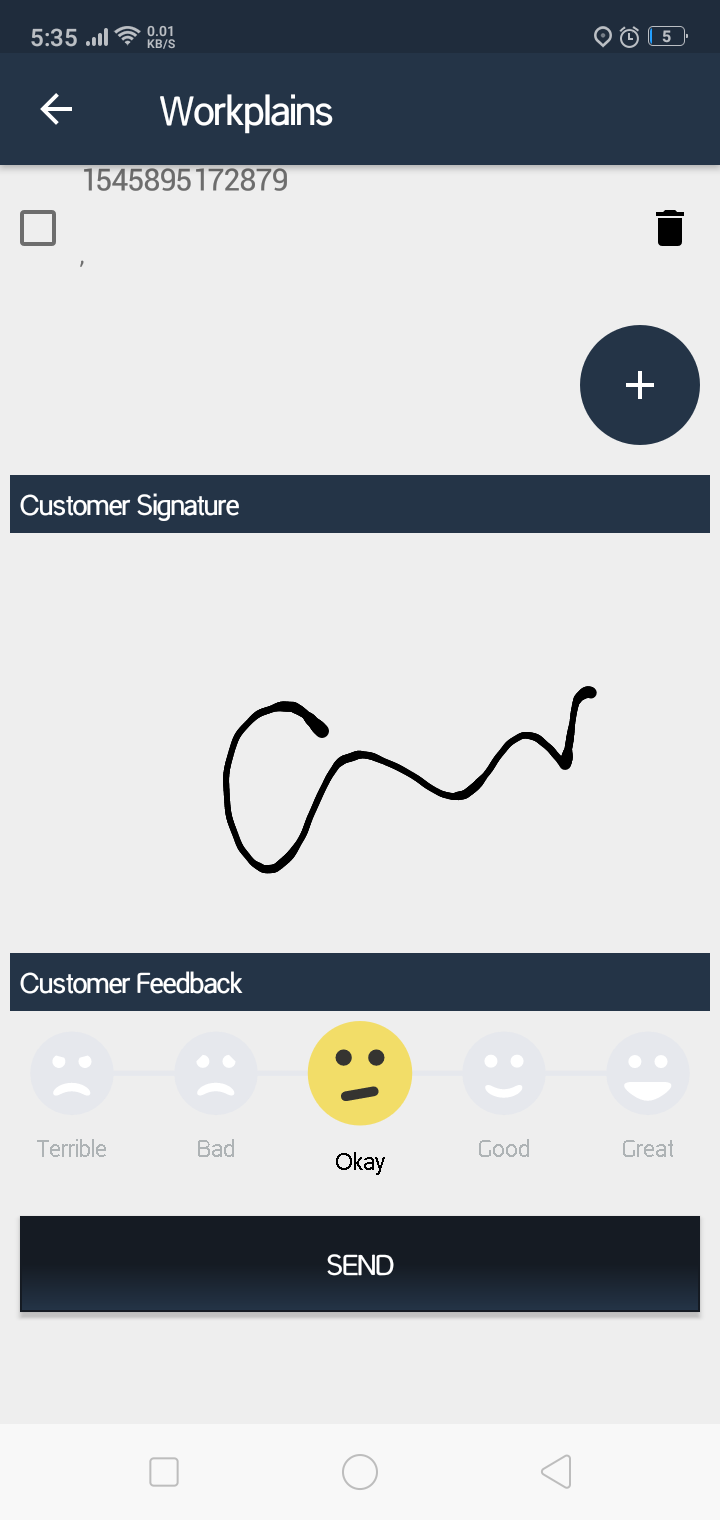Open recent apps from the navigation bar

click(164, 1472)
